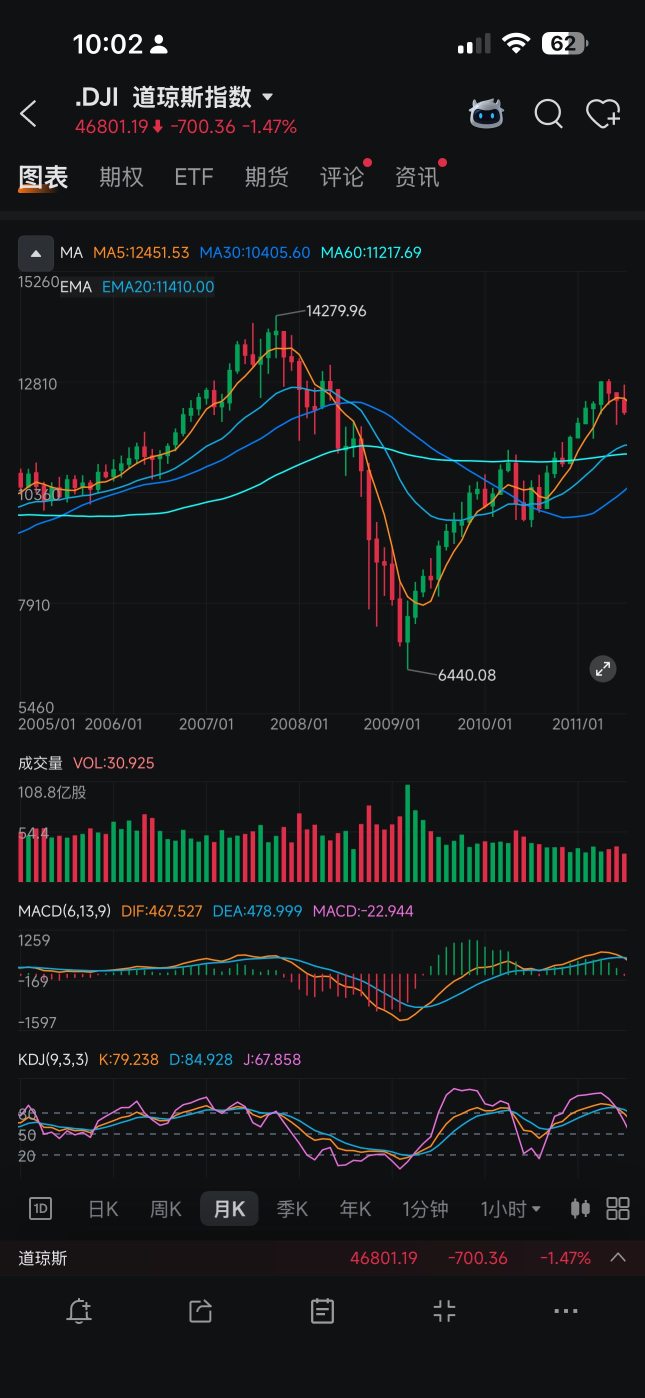
Task: Switch to the 期权 tab
Action: [121, 177]
